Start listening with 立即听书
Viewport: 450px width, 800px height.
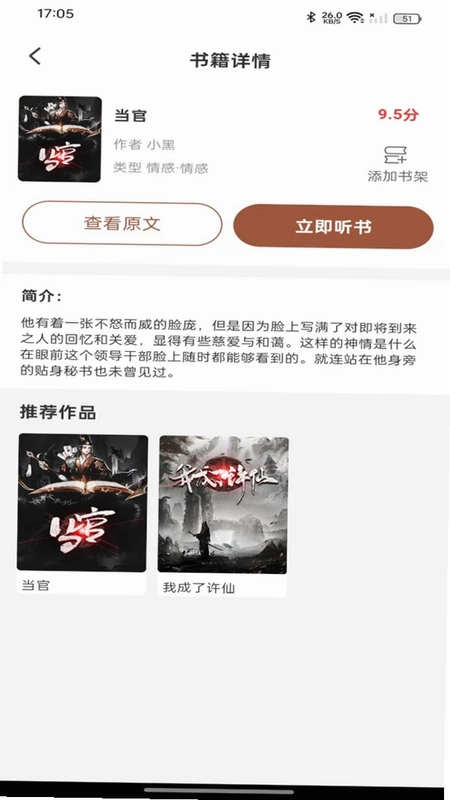point(333,227)
